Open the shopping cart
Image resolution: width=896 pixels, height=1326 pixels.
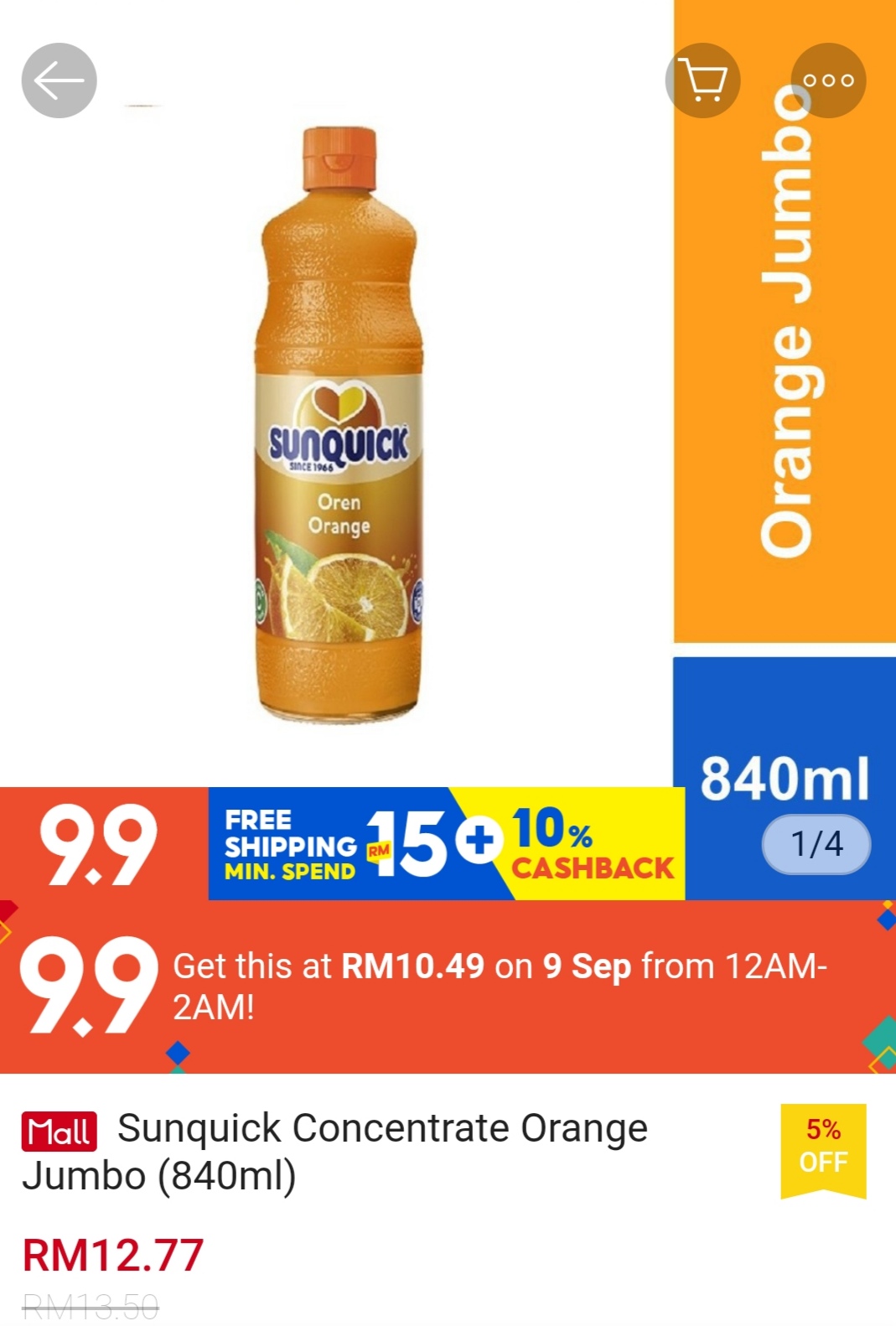tap(702, 80)
